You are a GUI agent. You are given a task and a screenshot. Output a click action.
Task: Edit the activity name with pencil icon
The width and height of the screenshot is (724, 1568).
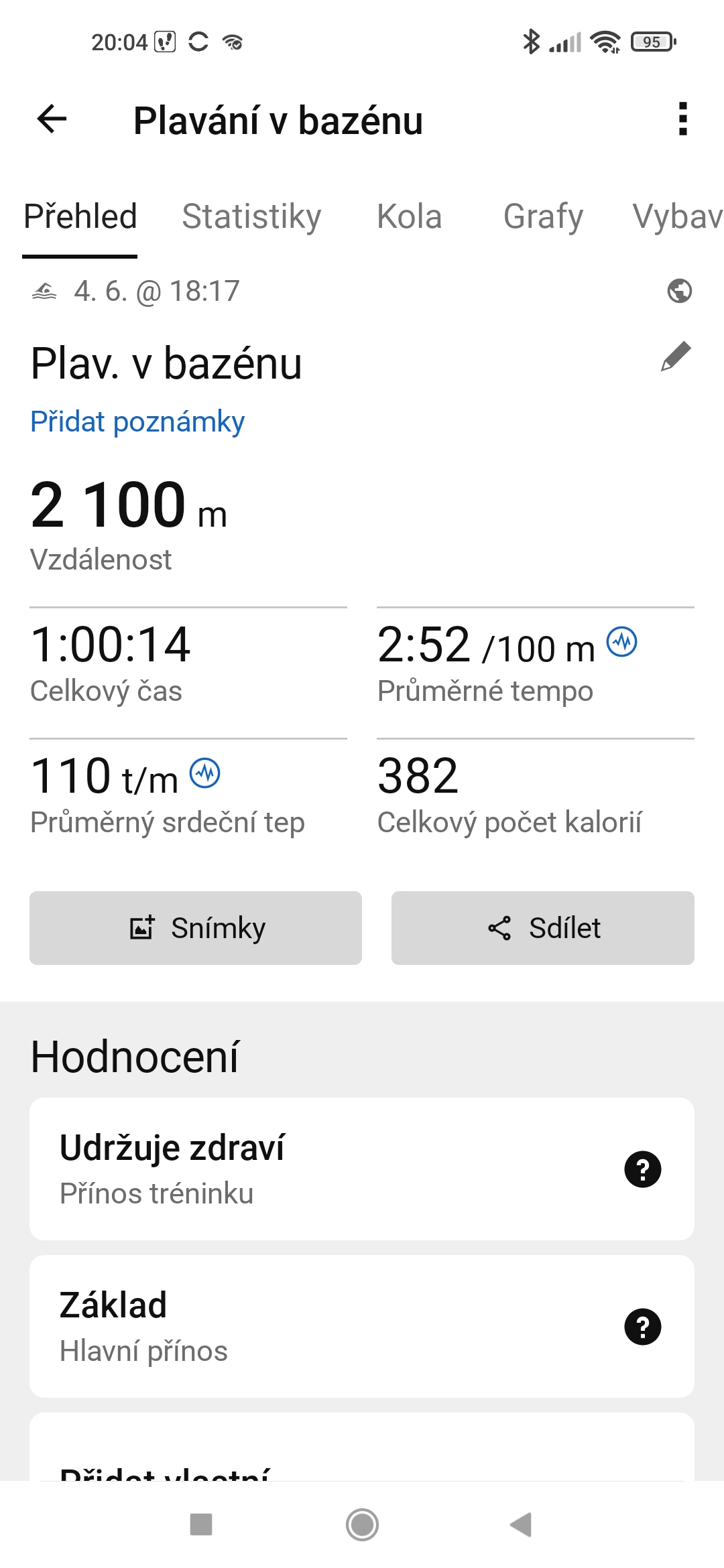pos(676,356)
